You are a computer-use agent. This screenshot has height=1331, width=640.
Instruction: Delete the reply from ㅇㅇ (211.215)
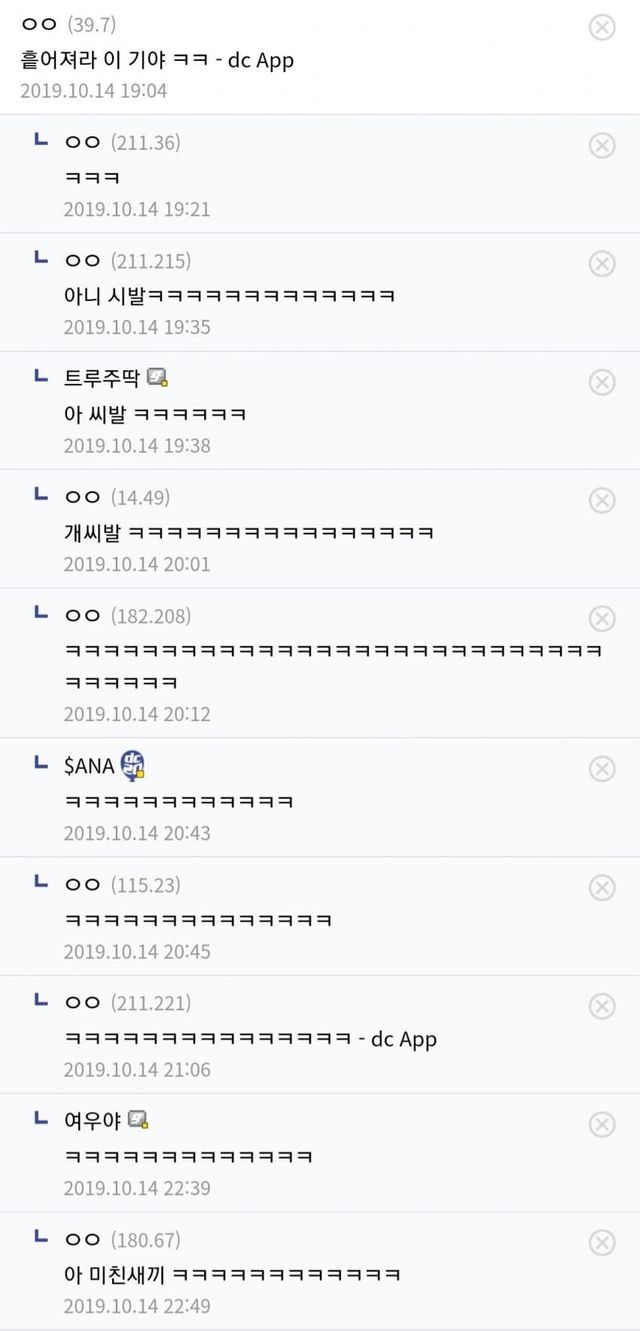point(602,263)
